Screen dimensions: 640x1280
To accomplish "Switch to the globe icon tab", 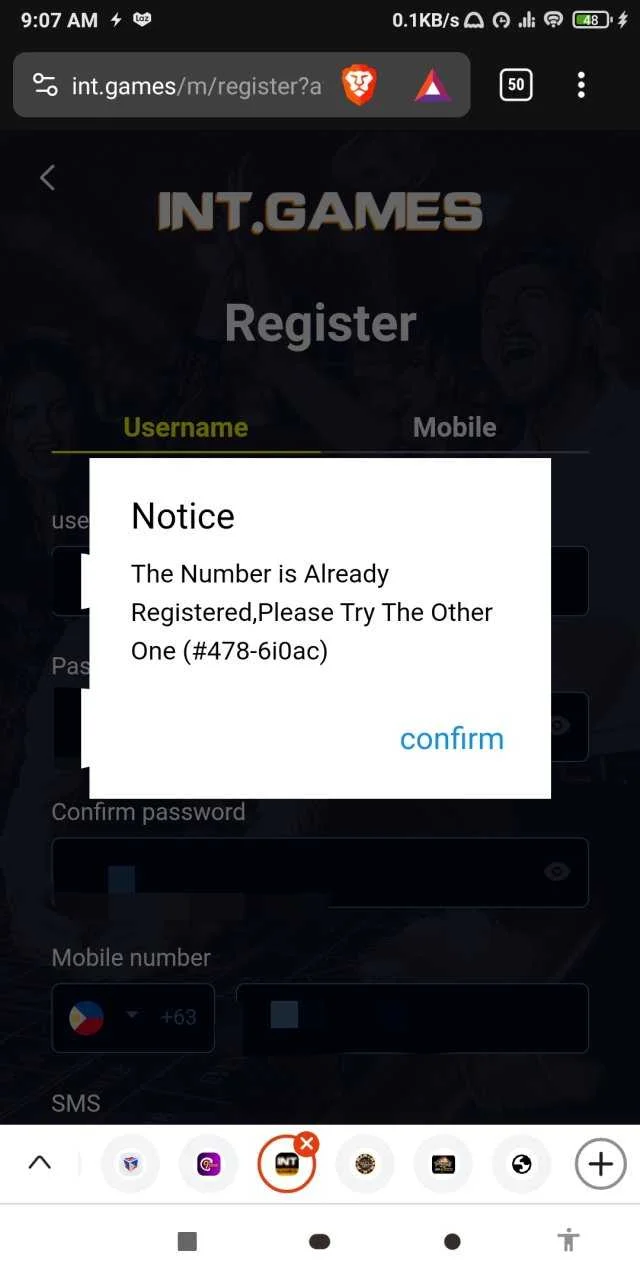I will 520,1164.
